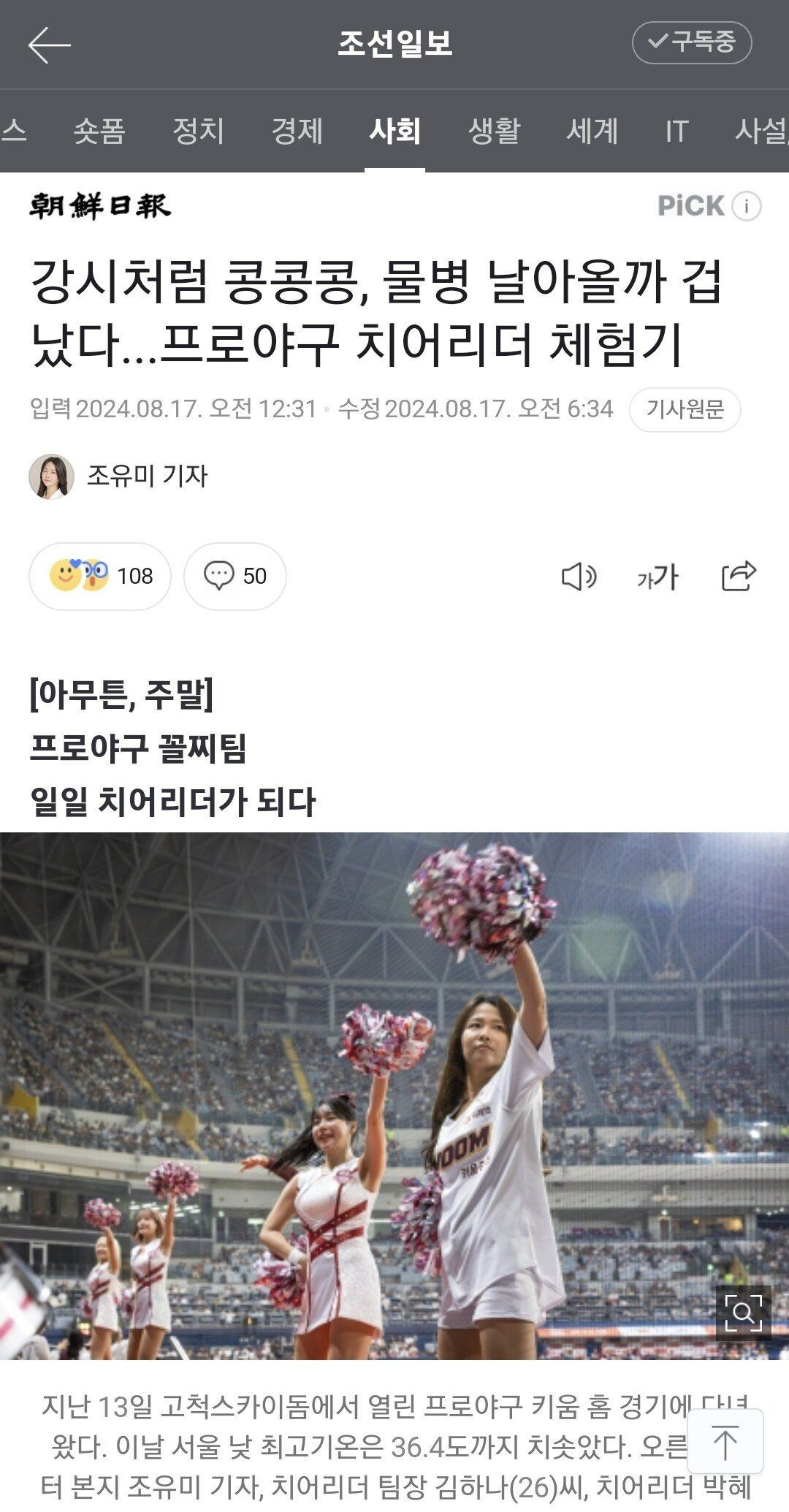Enlarge the cheerleader photo with magnifier icon
The image size is (789, 1512).
point(743,1312)
